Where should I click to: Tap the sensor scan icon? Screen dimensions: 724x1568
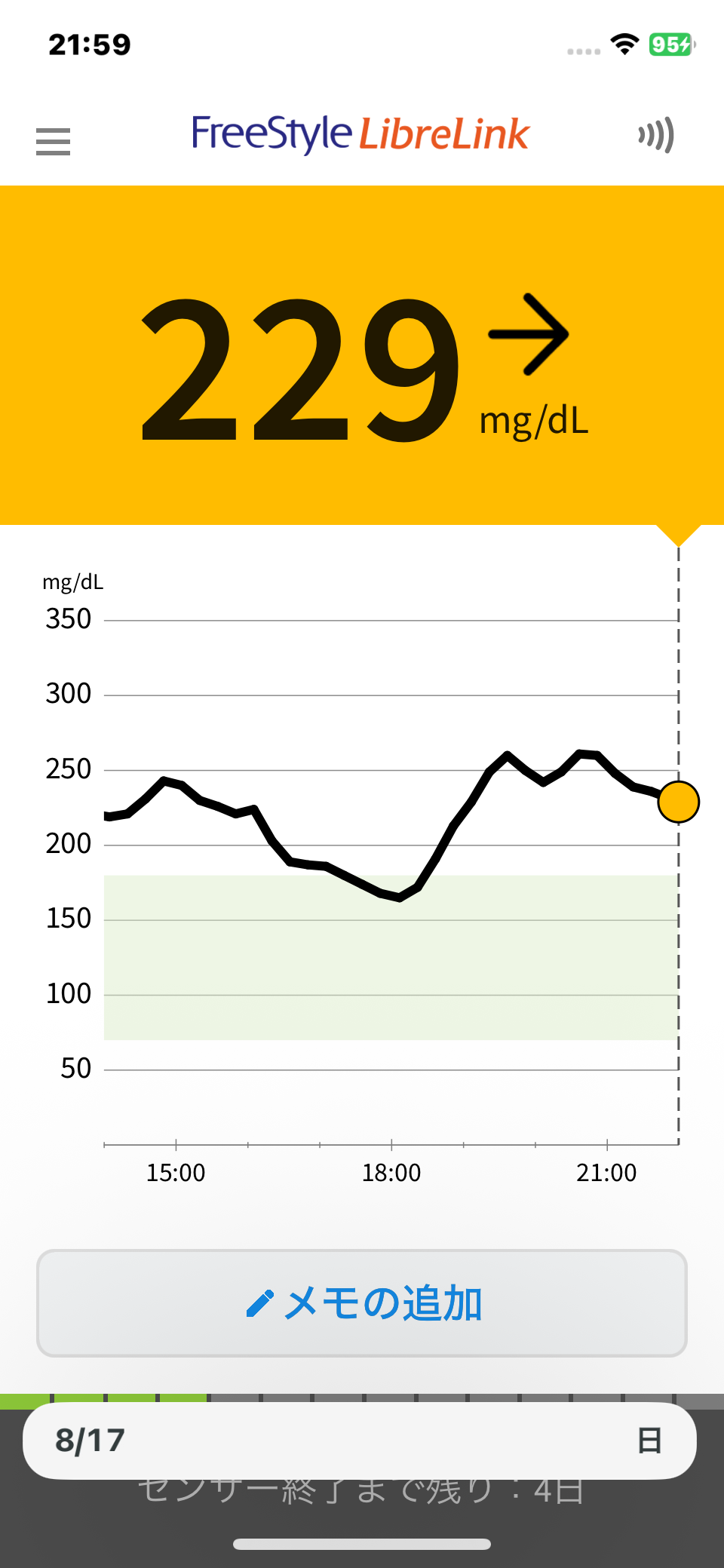[655, 136]
